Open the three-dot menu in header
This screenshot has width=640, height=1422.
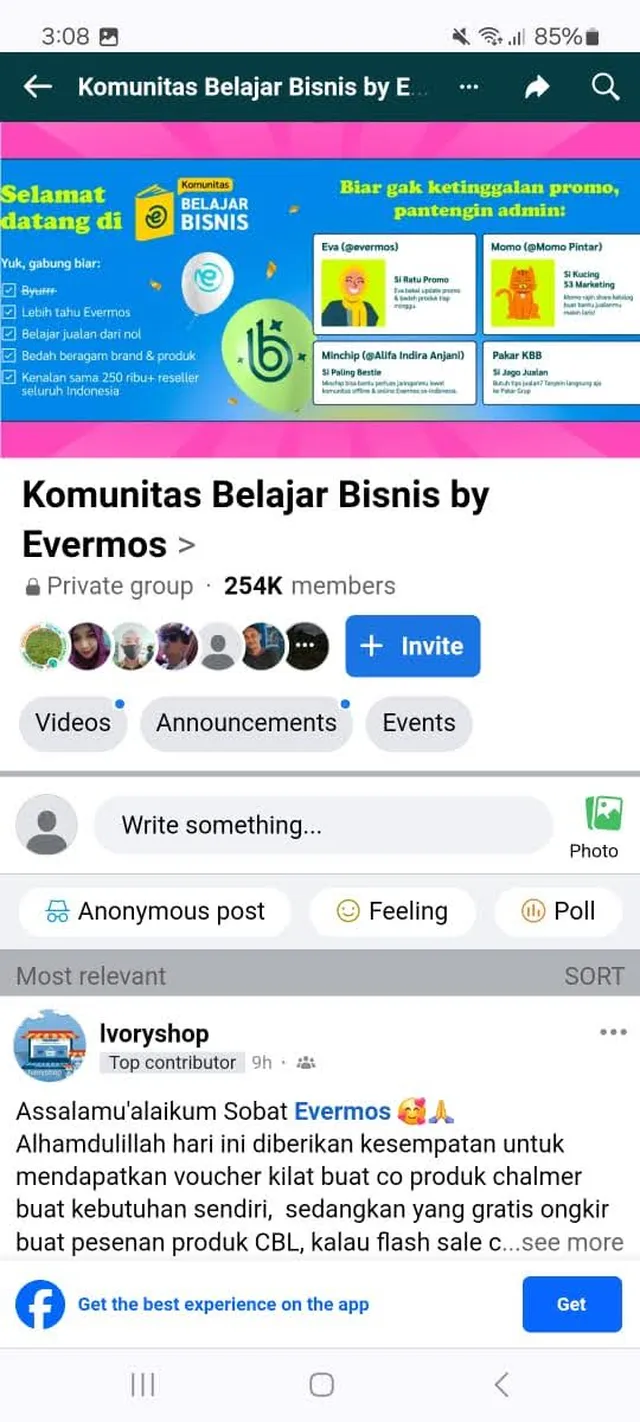[x=469, y=87]
